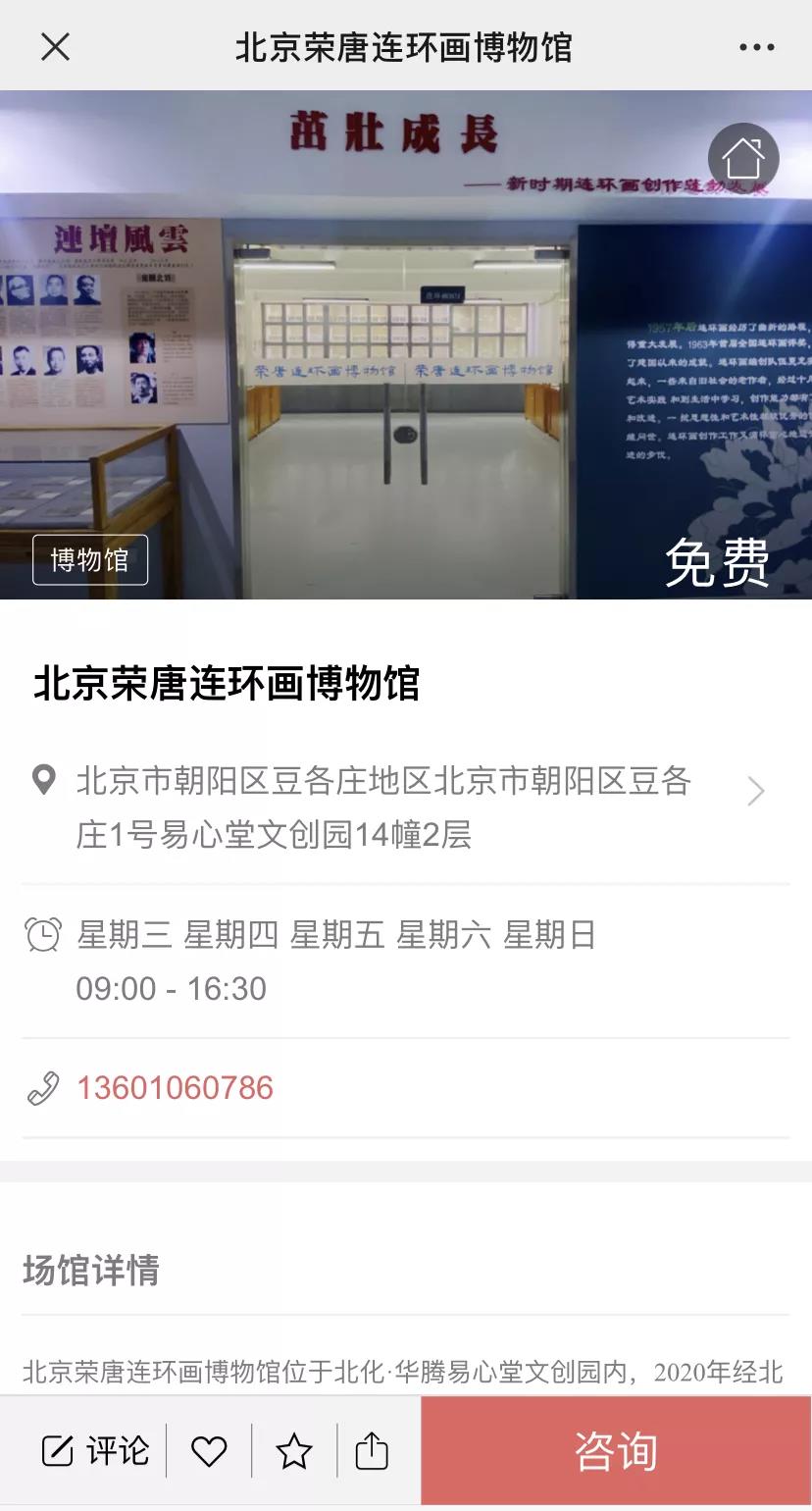Like this museum with the heart
This screenshot has height=1511, width=812.
(209, 1451)
